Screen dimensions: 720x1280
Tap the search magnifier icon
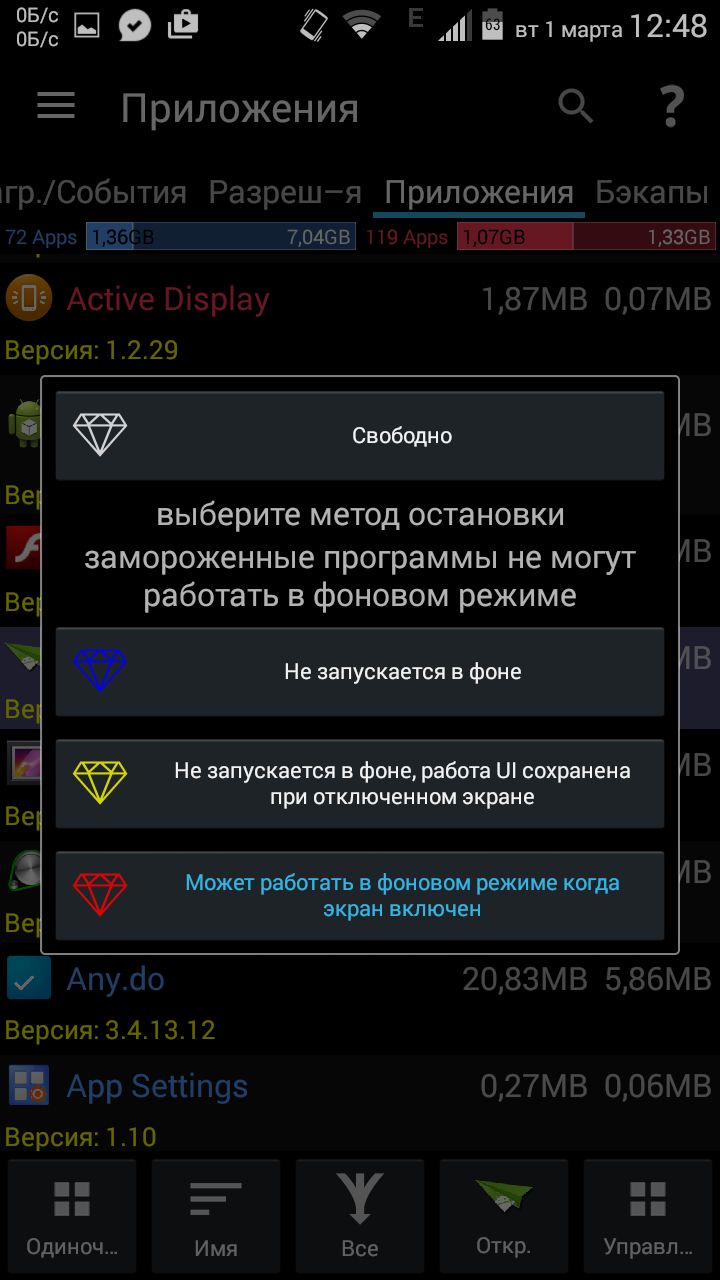pos(575,106)
